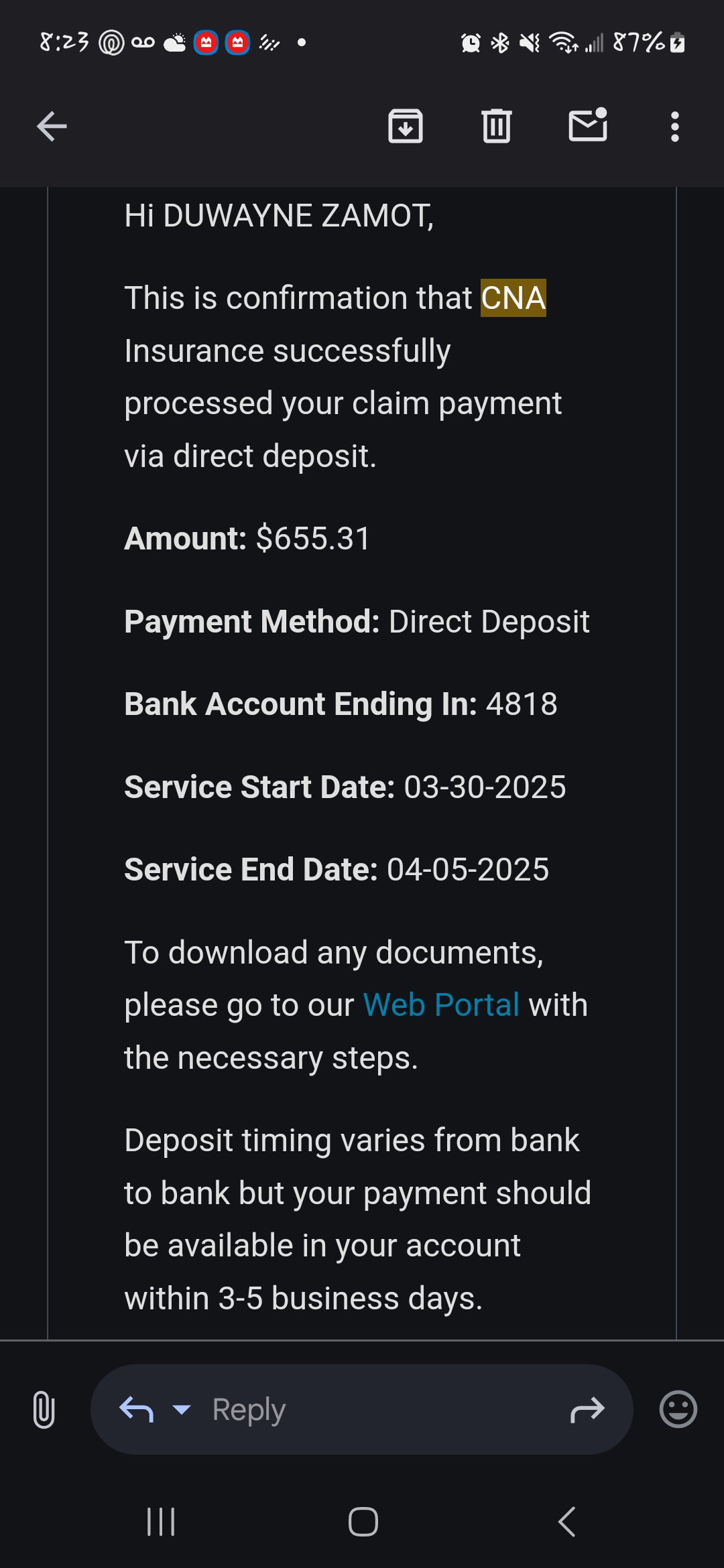Expand the reply options dropdown arrow

pos(182,1409)
